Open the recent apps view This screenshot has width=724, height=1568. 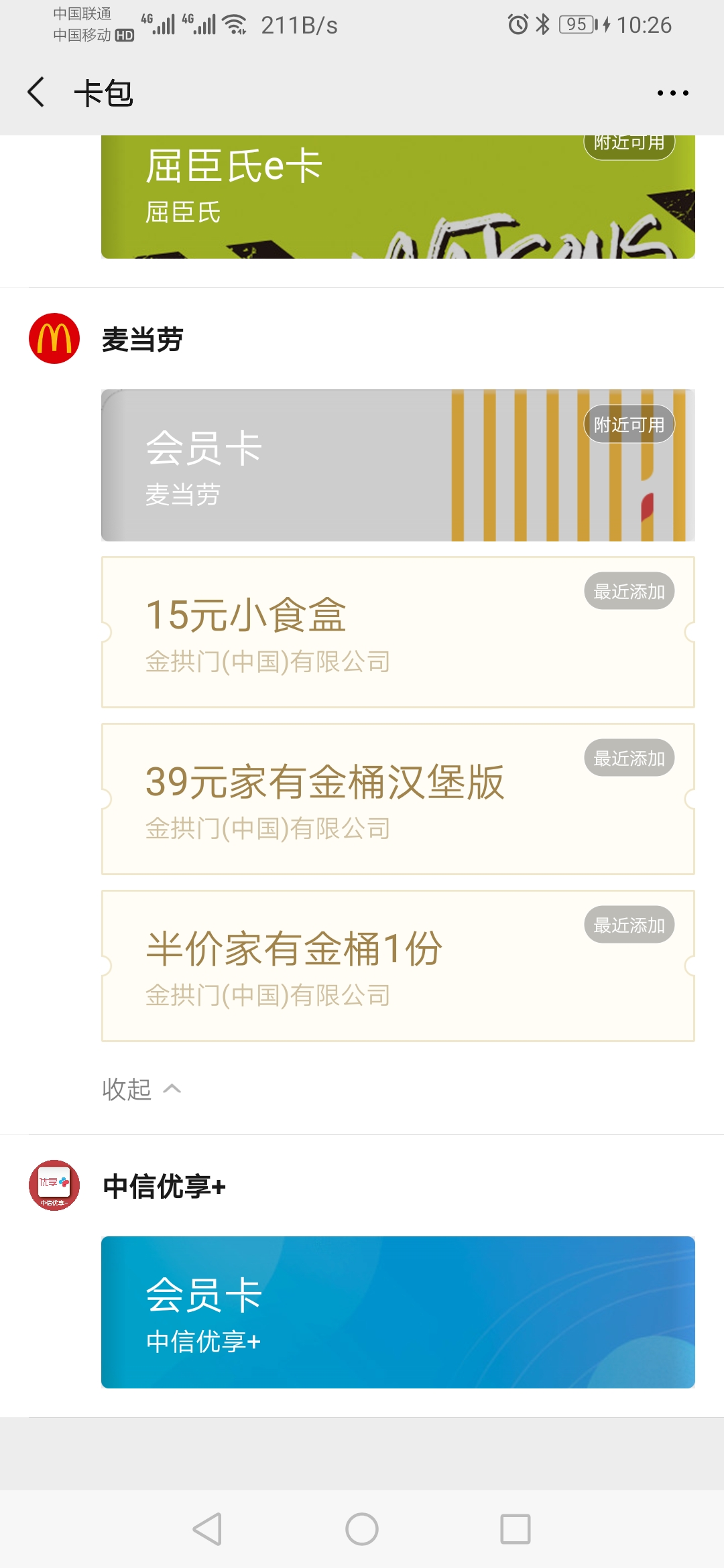click(x=516, y=1529)
